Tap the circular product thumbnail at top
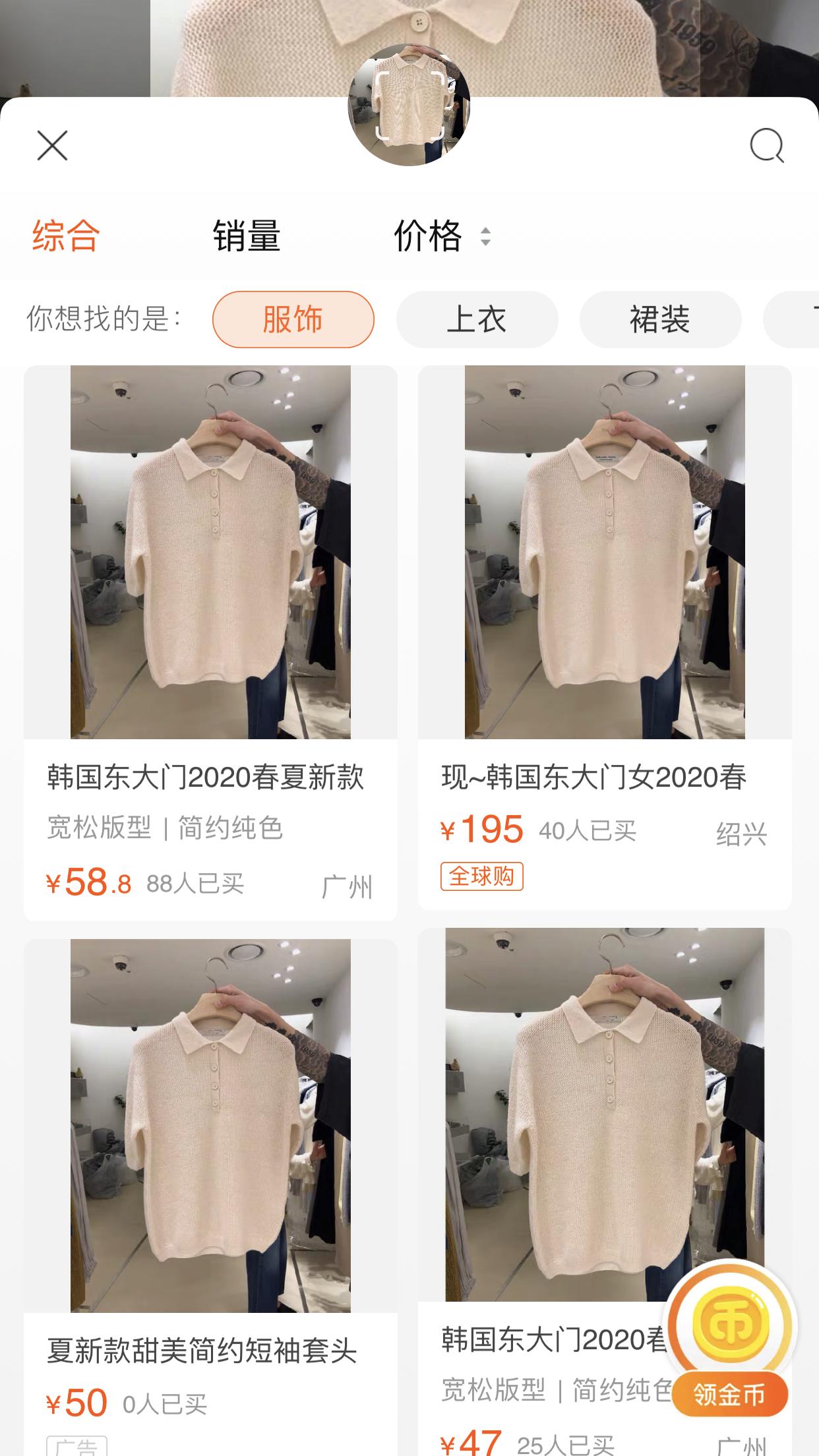 coord(409,106)
